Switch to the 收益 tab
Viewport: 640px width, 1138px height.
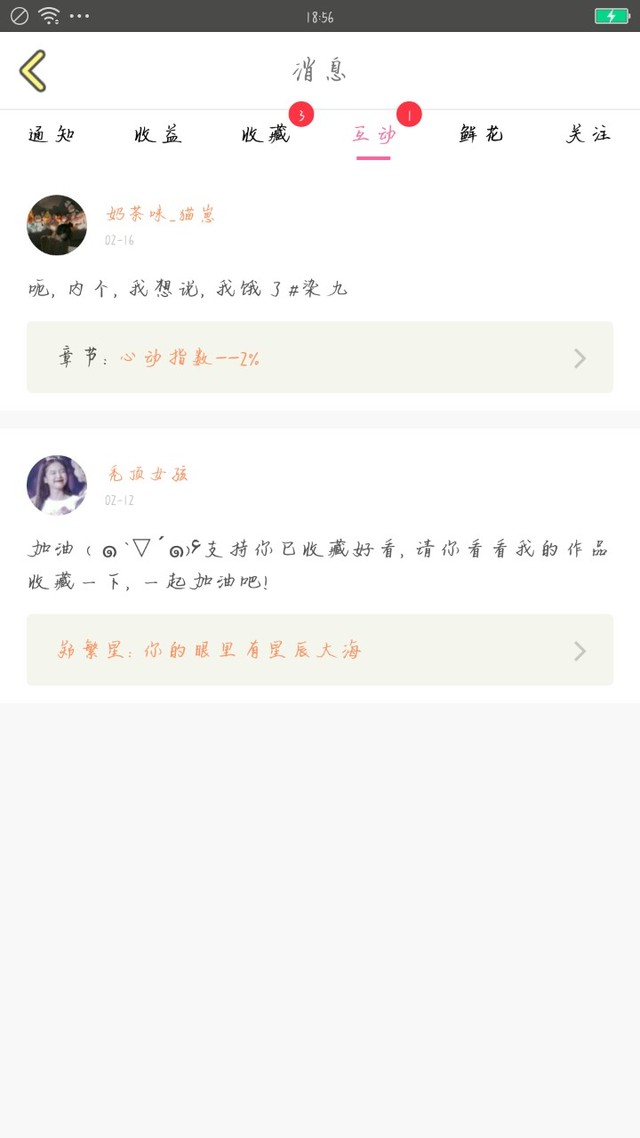point(158,135)
